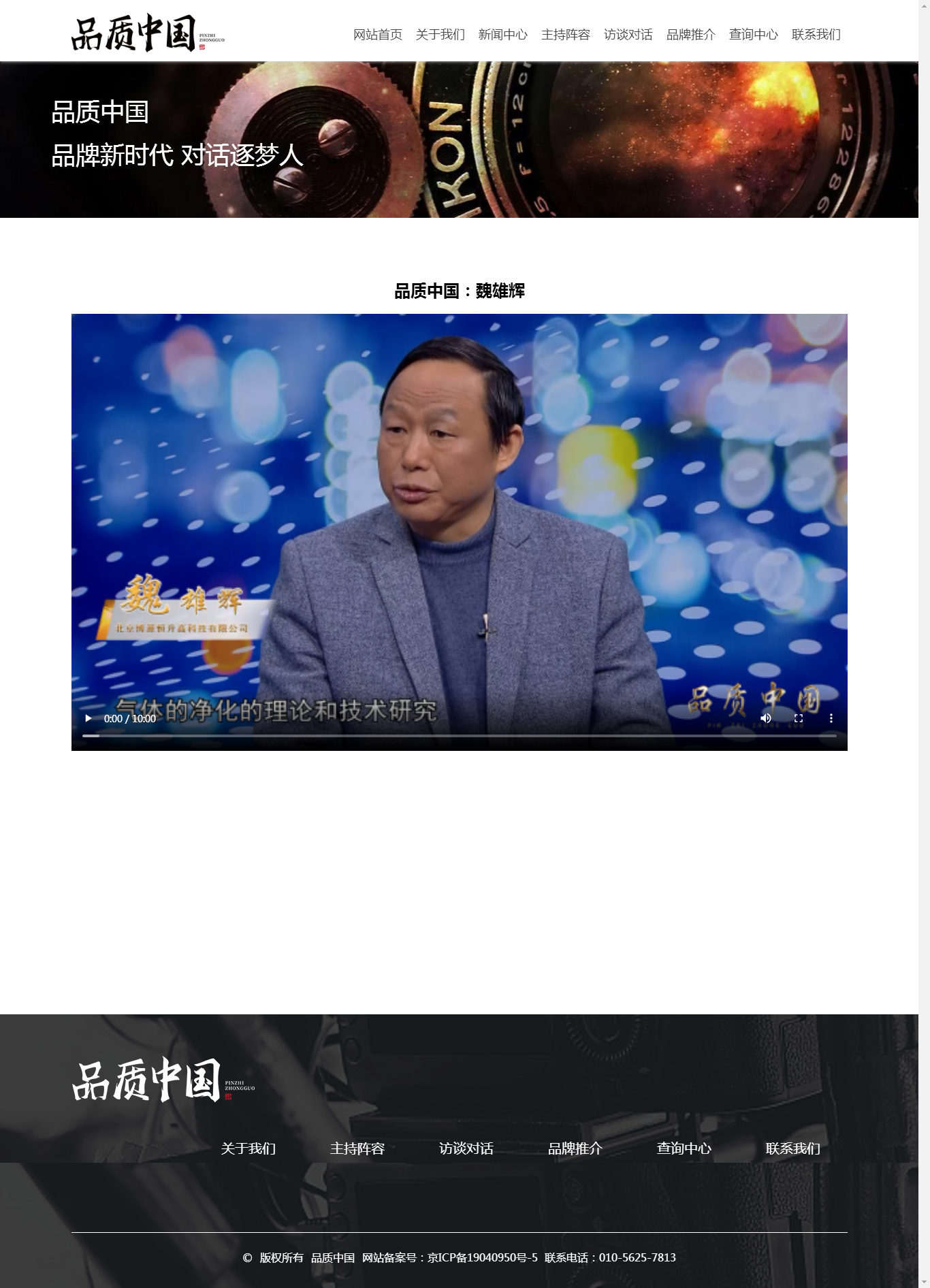Select 联系我们 in the top navigation
The image size is (930, 1288).
click(x=816, y=35)
